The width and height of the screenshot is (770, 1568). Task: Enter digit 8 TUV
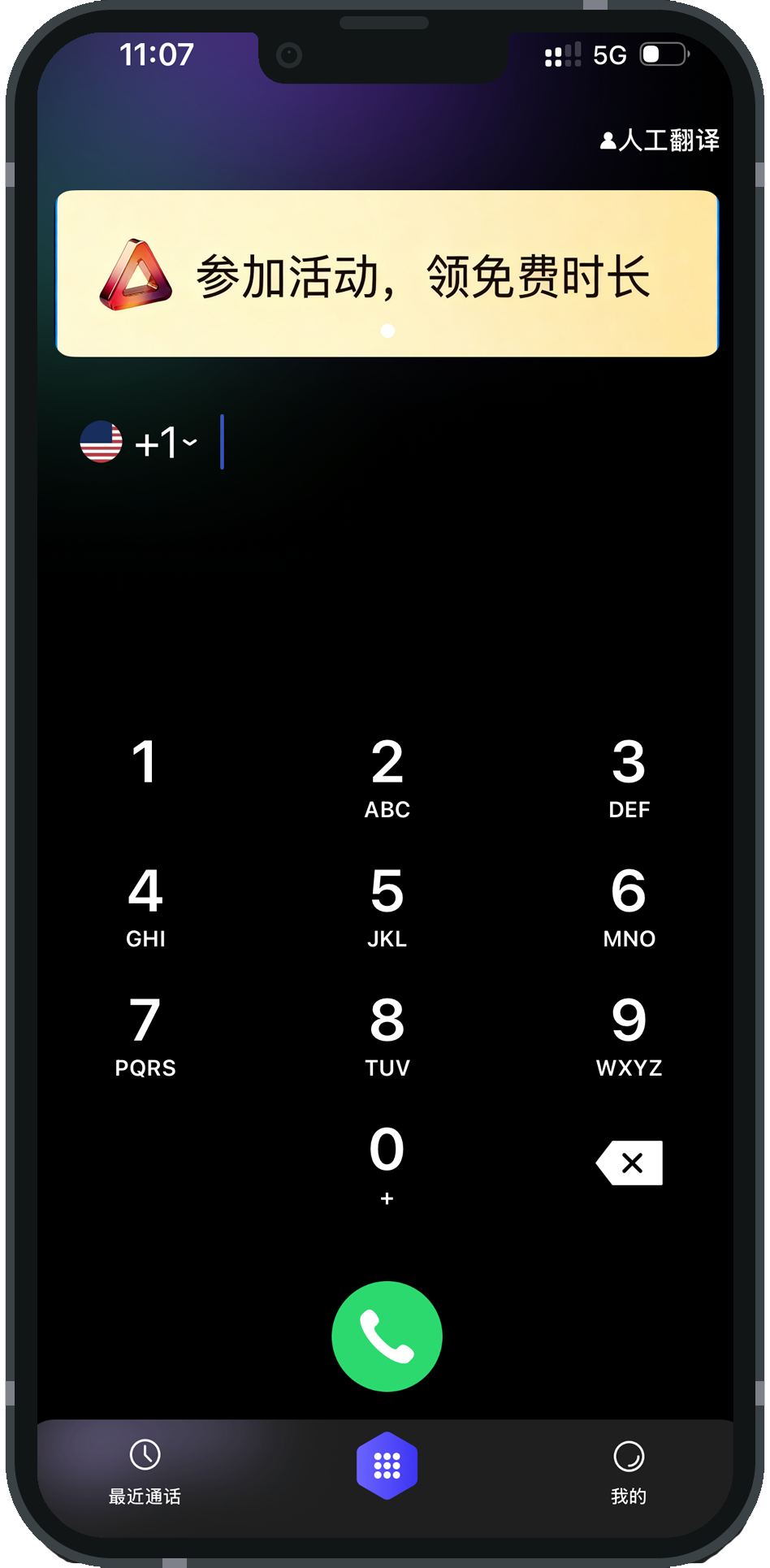coord(387,1034)
